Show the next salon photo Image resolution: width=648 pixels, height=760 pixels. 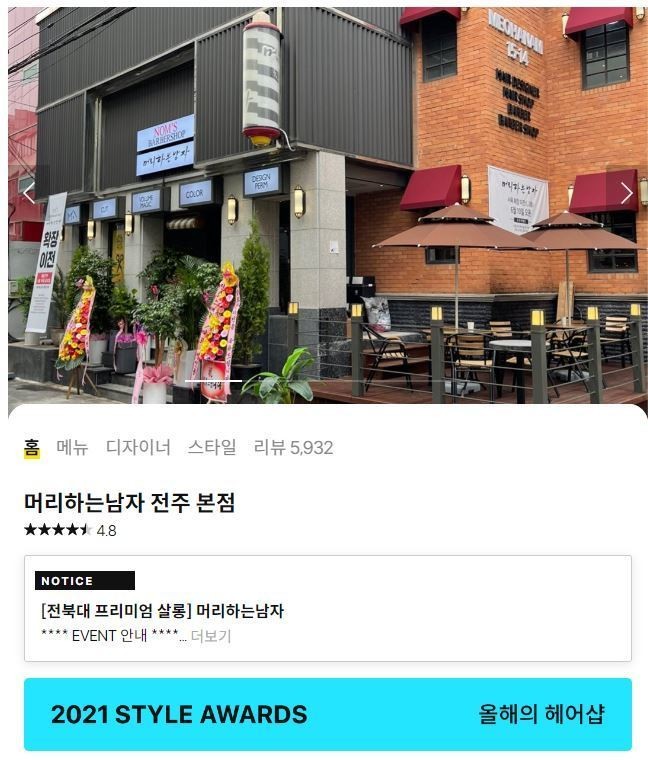coord(626,192)
